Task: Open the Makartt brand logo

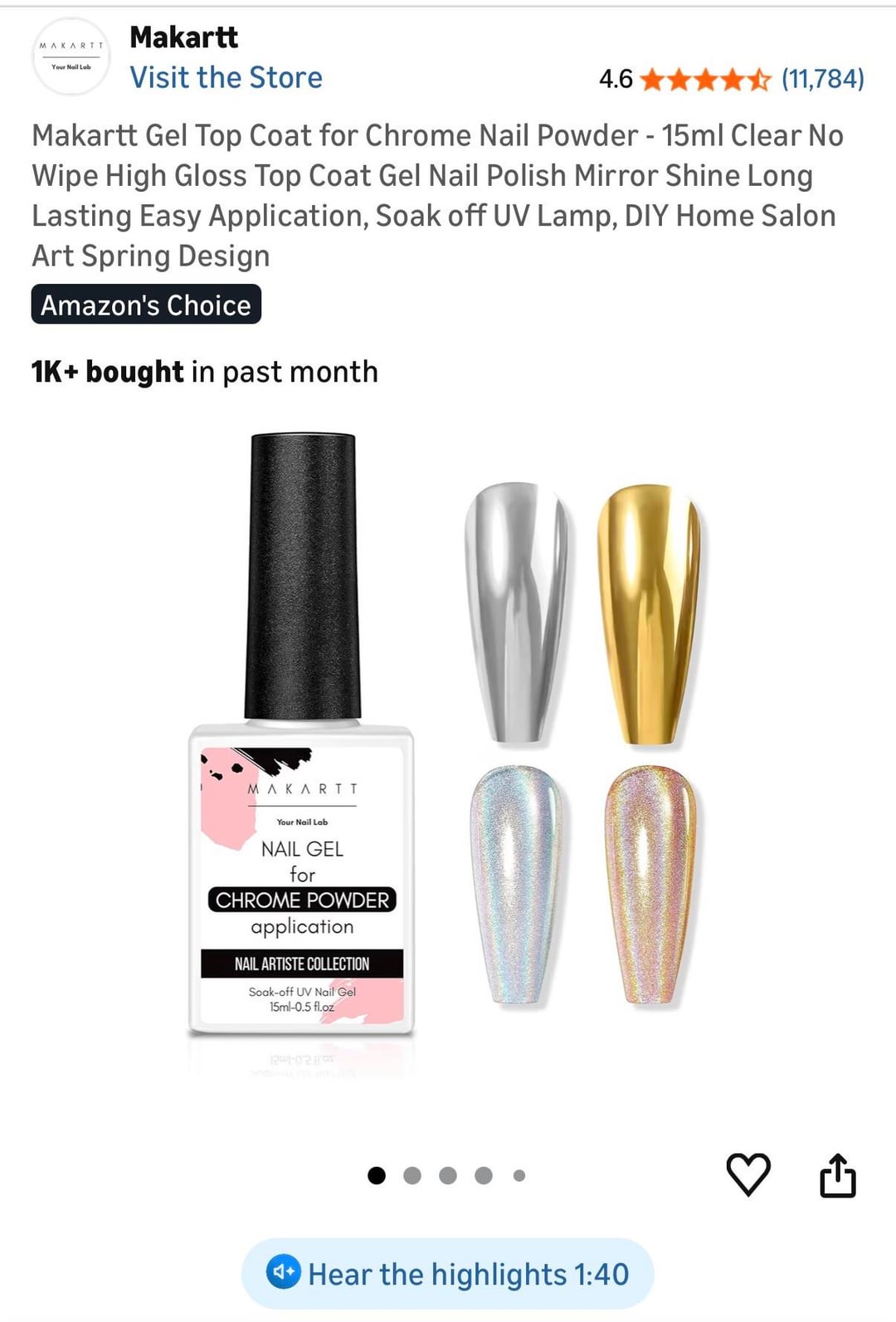Action: [x=71, y=56]
